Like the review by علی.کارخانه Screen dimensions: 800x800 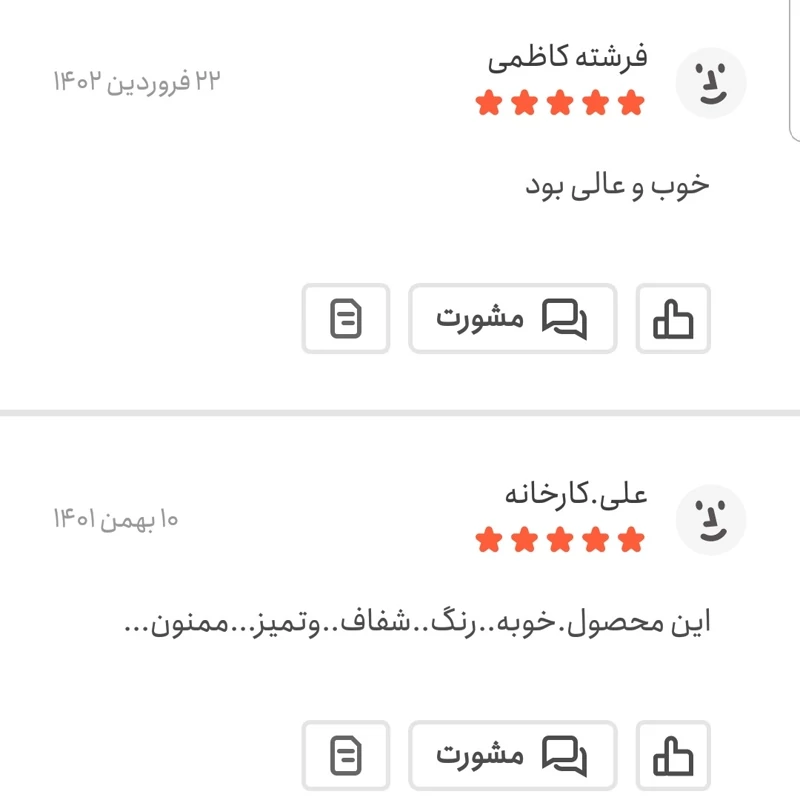click(x=673, y=756)
